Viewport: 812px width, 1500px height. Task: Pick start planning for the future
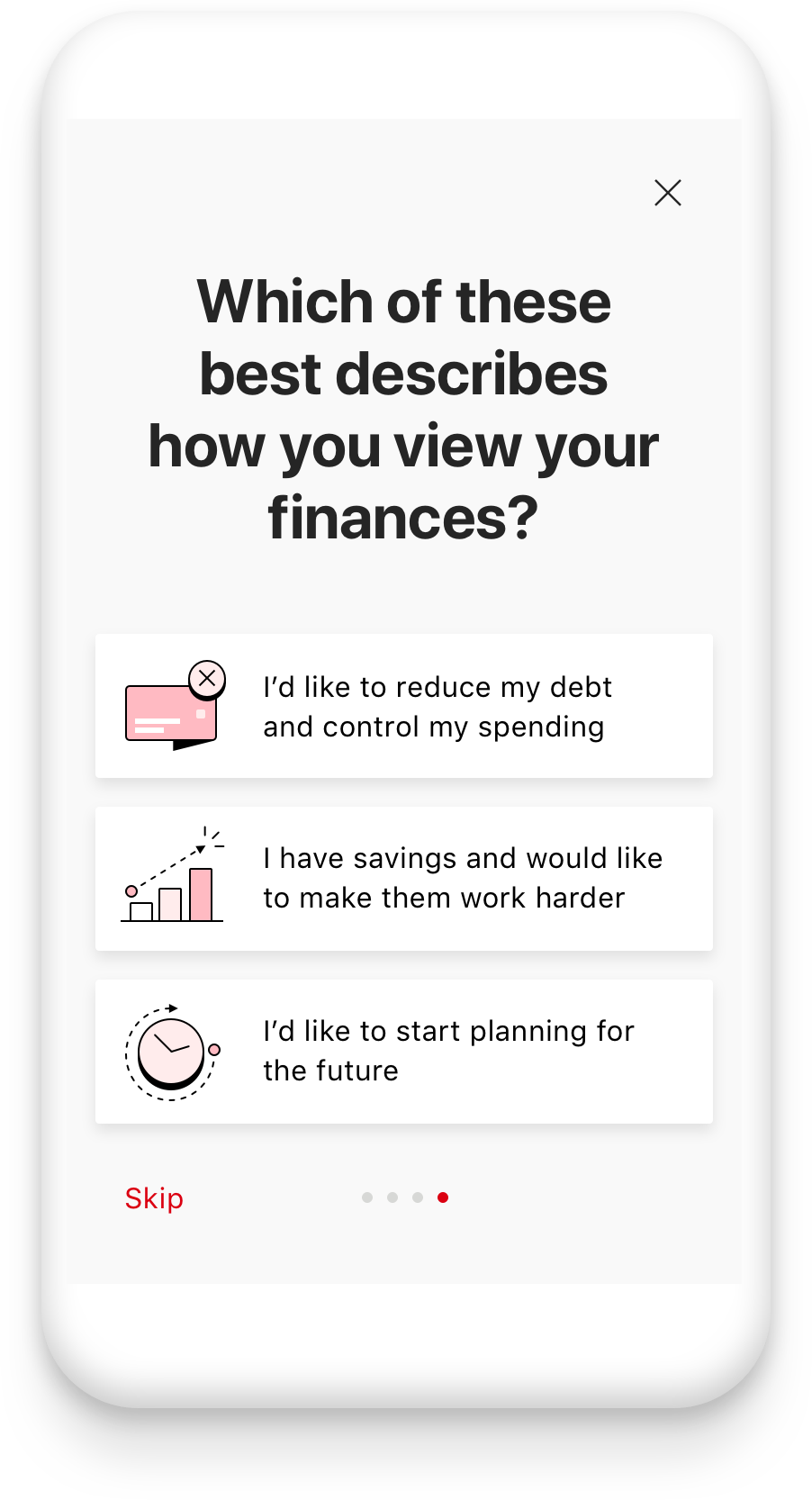pyautogui.click(x=403, y=1052)
